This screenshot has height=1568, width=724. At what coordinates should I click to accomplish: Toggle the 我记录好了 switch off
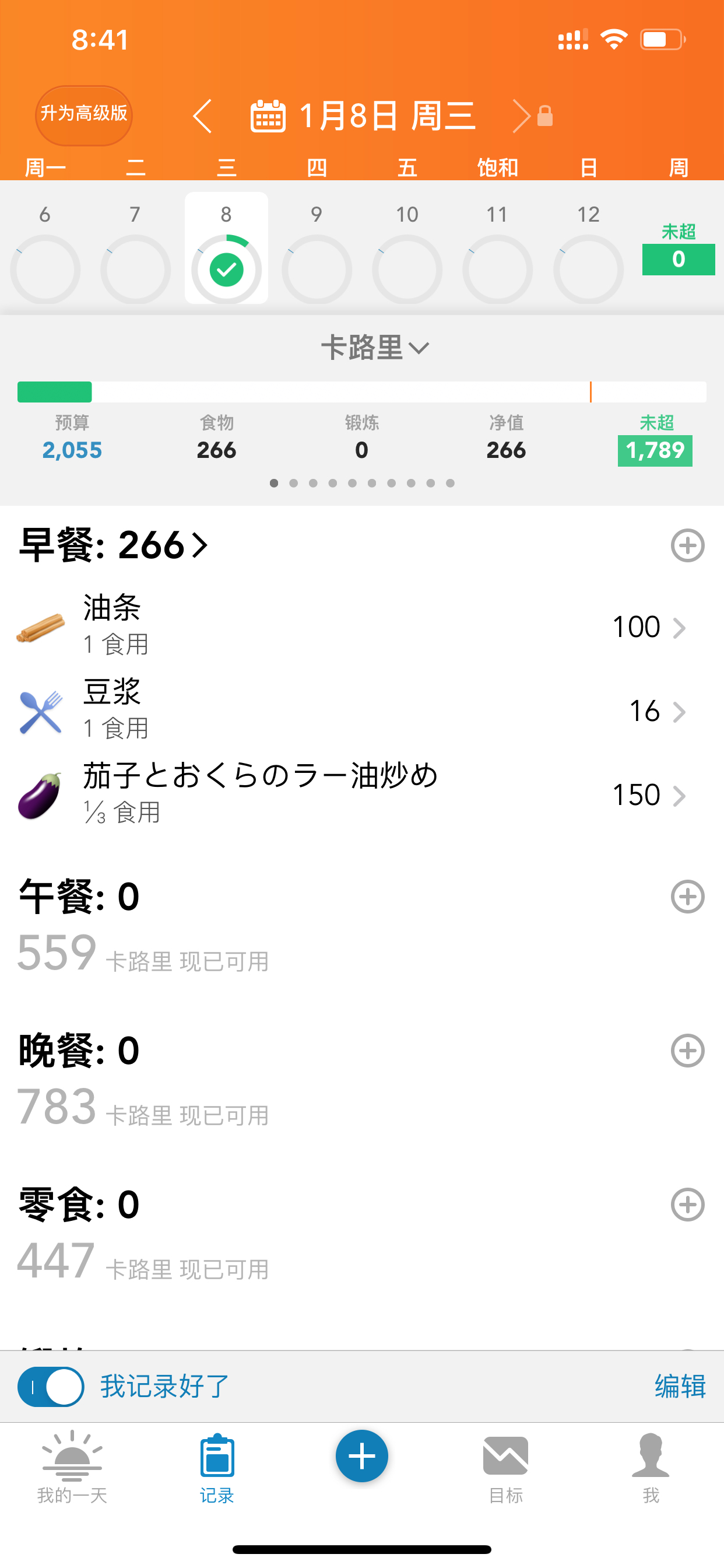point(51,1387)
